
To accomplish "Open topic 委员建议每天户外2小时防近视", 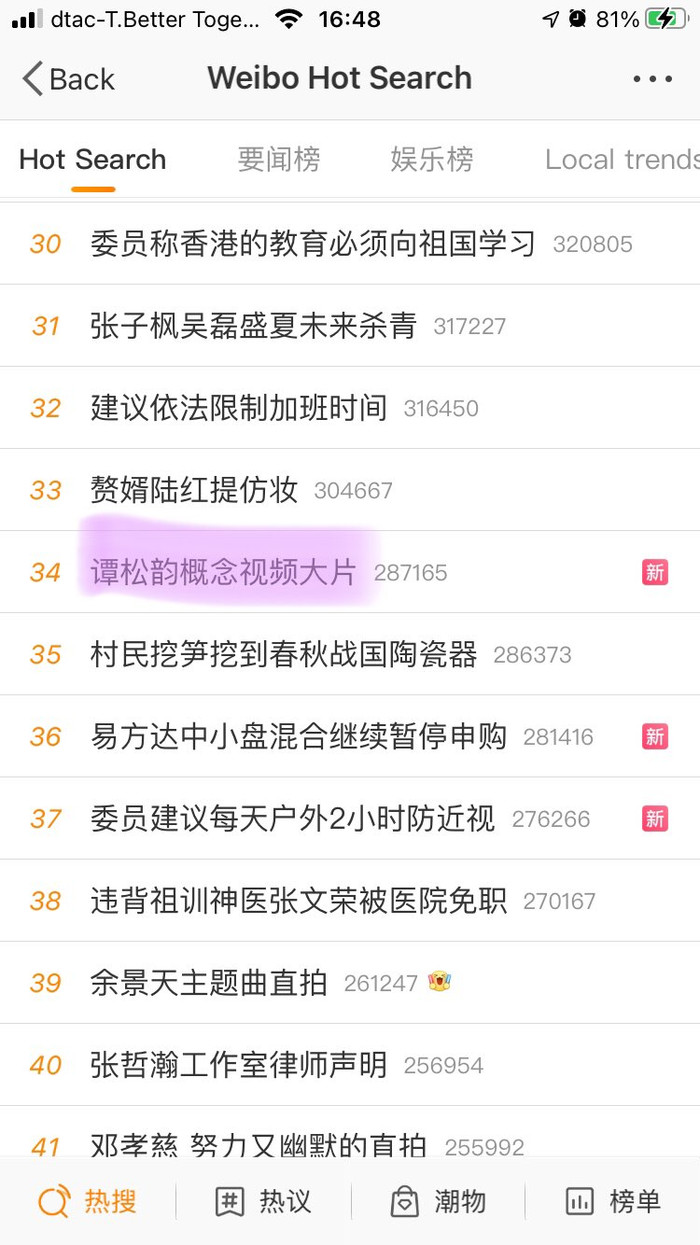I will [x=292, y=818].
